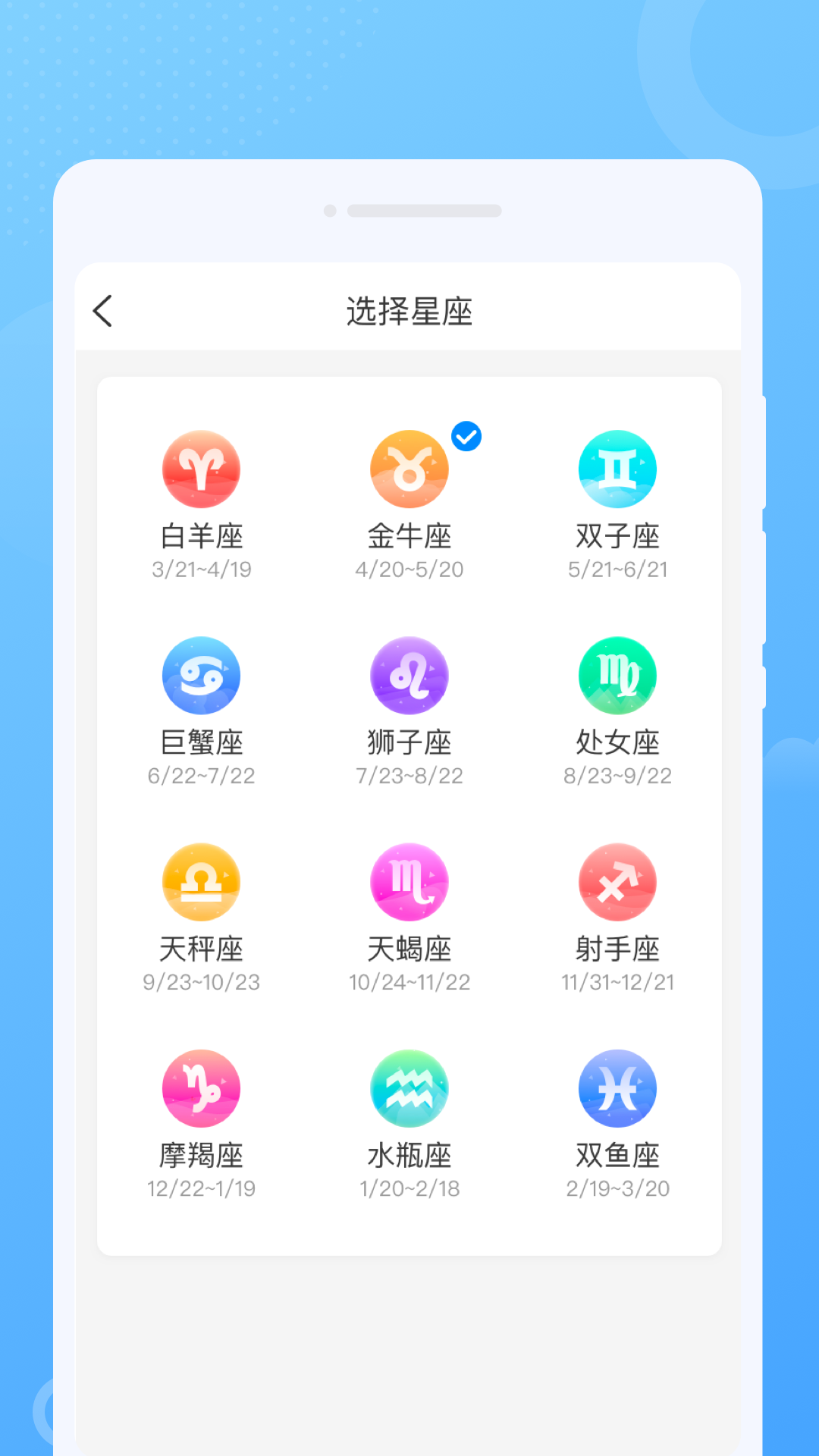Click the Taurus orange circle icon
819x1456 pixels.
click(x=409, y=469)
